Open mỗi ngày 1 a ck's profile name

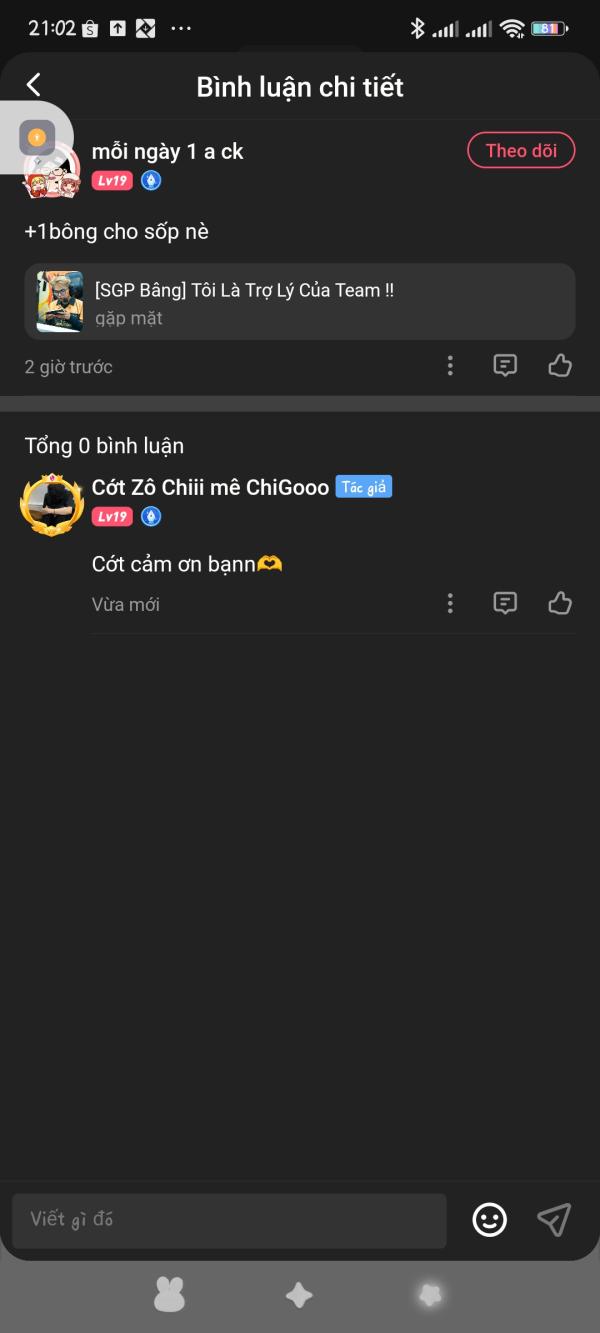[168, 152]
